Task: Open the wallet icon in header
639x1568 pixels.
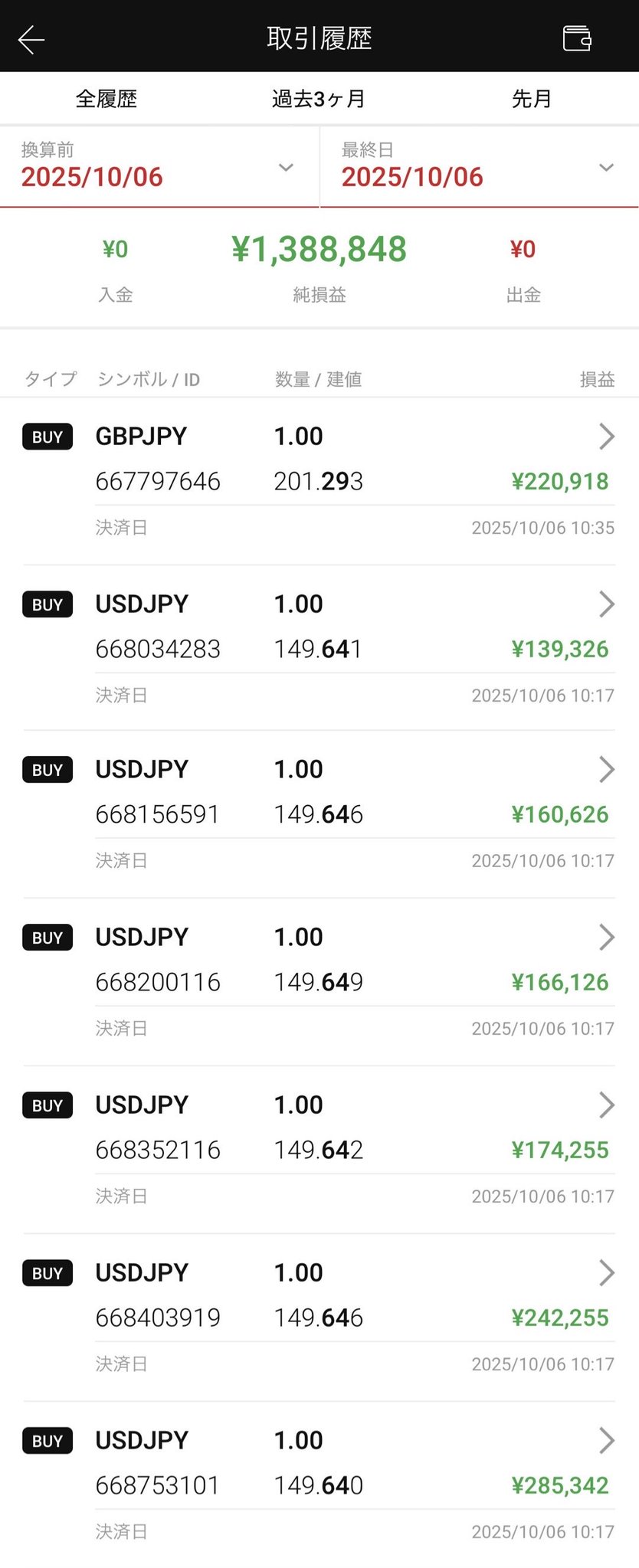Action: [576, 38]
